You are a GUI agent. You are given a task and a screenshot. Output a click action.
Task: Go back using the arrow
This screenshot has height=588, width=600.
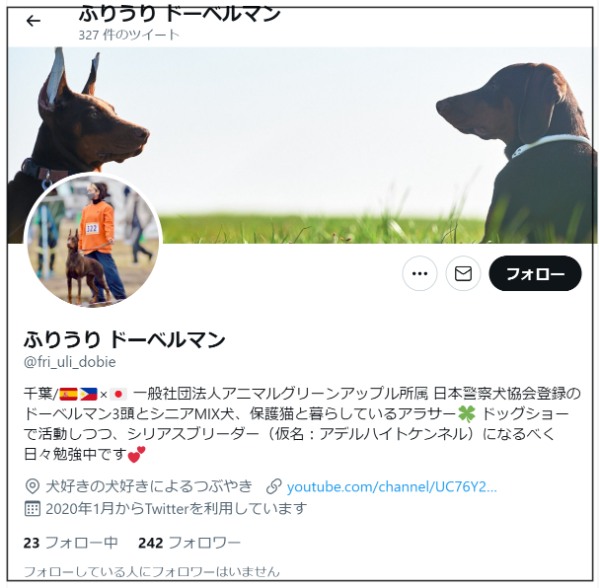click(x=33, y=21)
